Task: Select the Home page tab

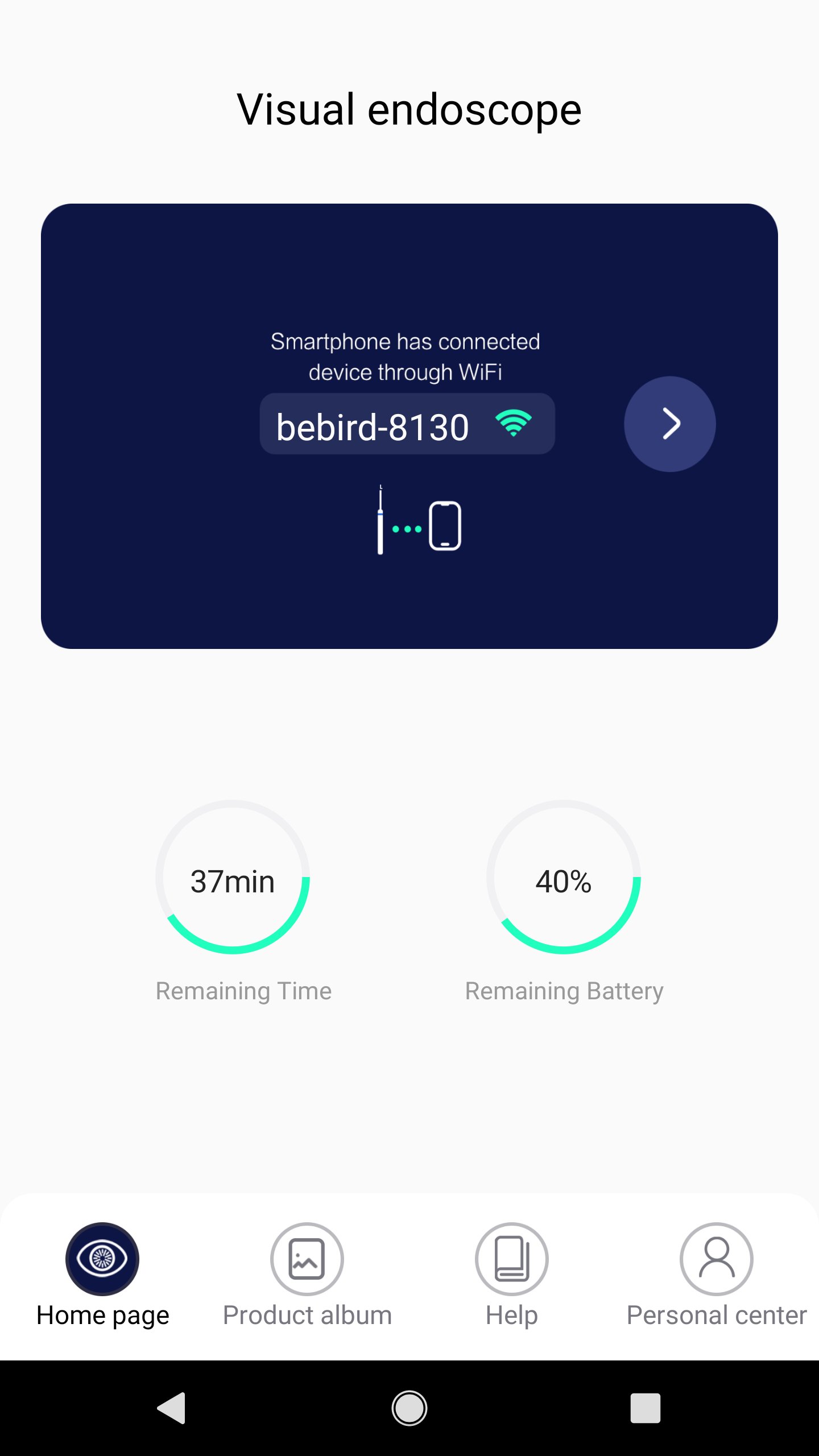Action: (102, 1274)
